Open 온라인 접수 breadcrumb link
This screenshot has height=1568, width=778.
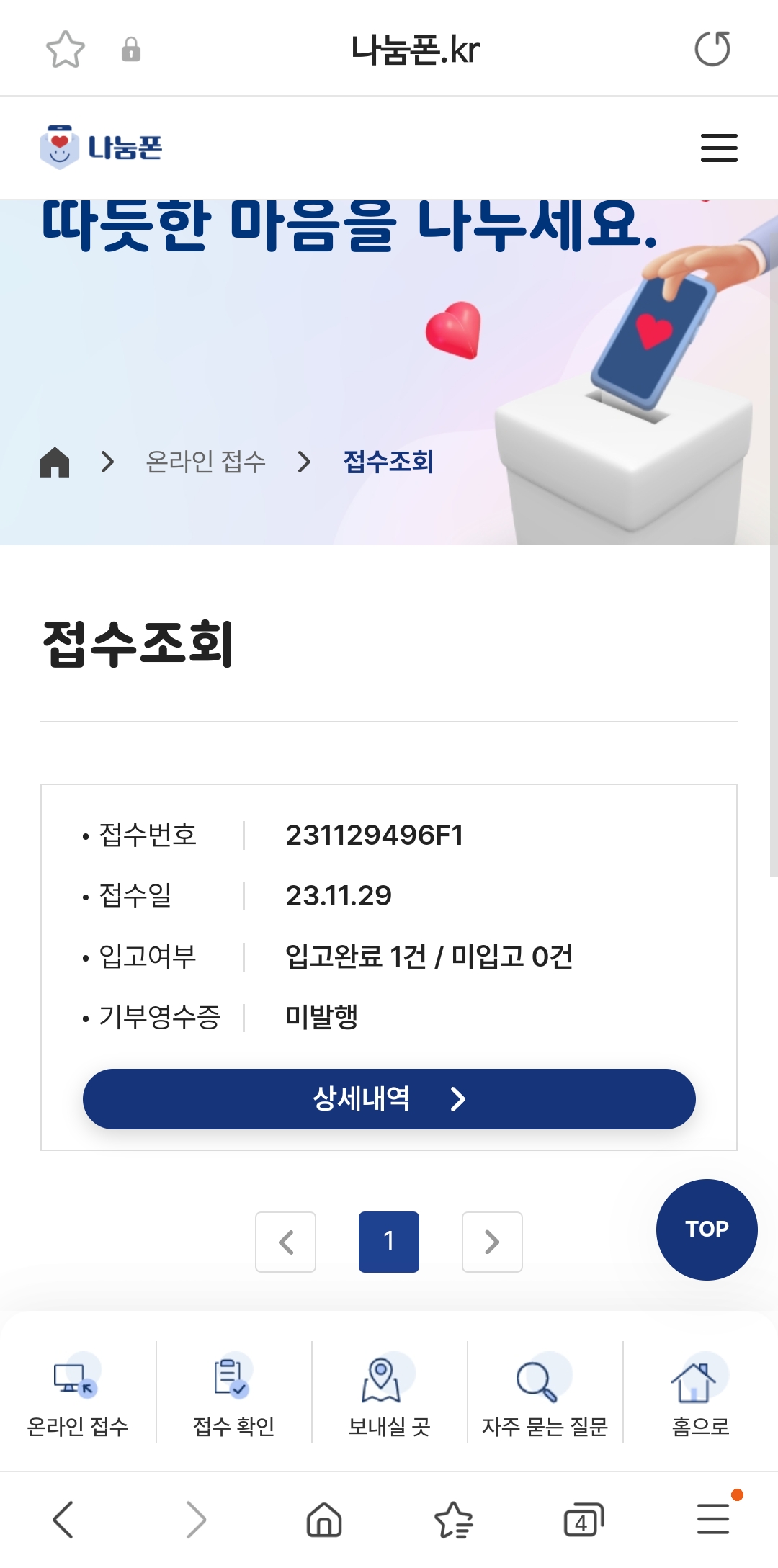pos(206,462)
